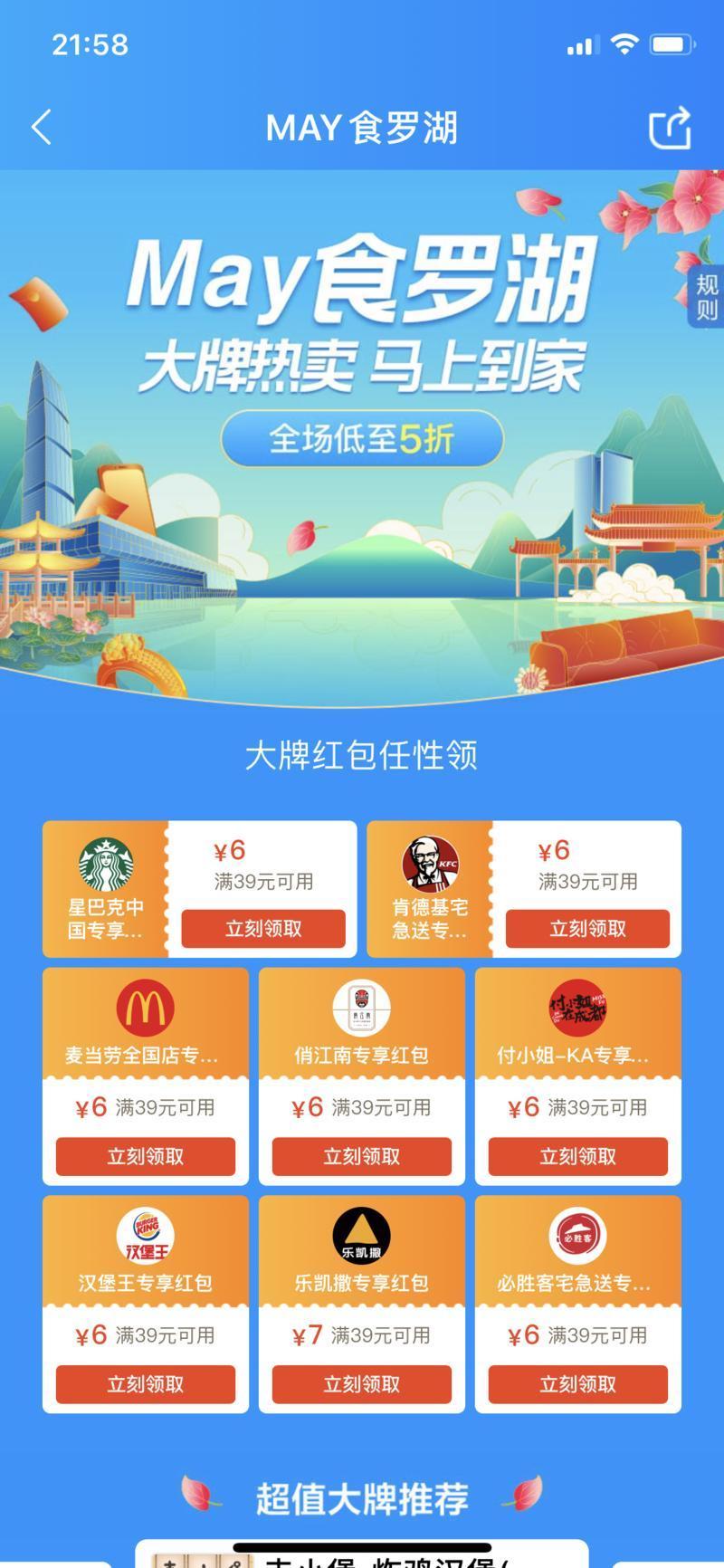Claim the 付小姐-KA coupon
Viewport: 724px width, 1568px height.
tap(578, 1156)
